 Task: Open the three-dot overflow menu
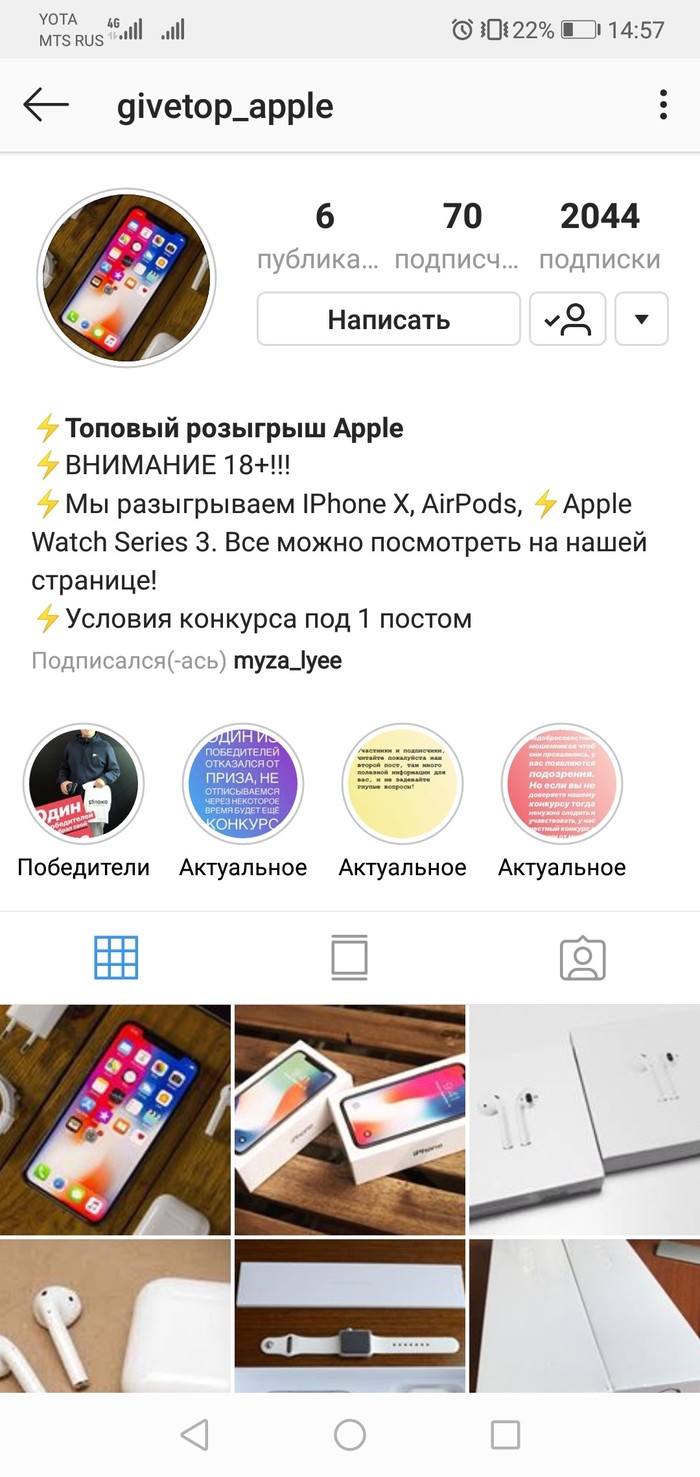[x=663, y=105]
